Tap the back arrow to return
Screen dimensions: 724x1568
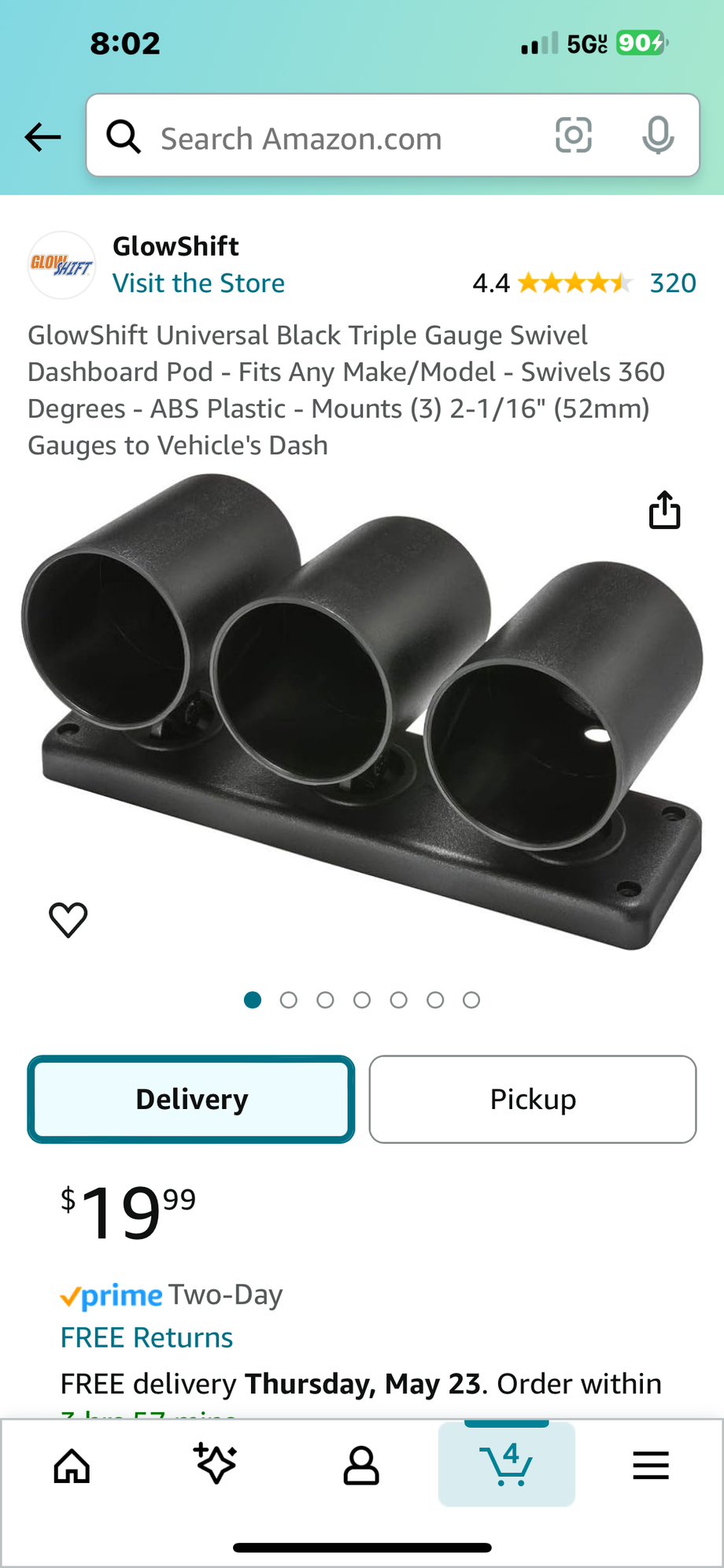tap(43, 136)
